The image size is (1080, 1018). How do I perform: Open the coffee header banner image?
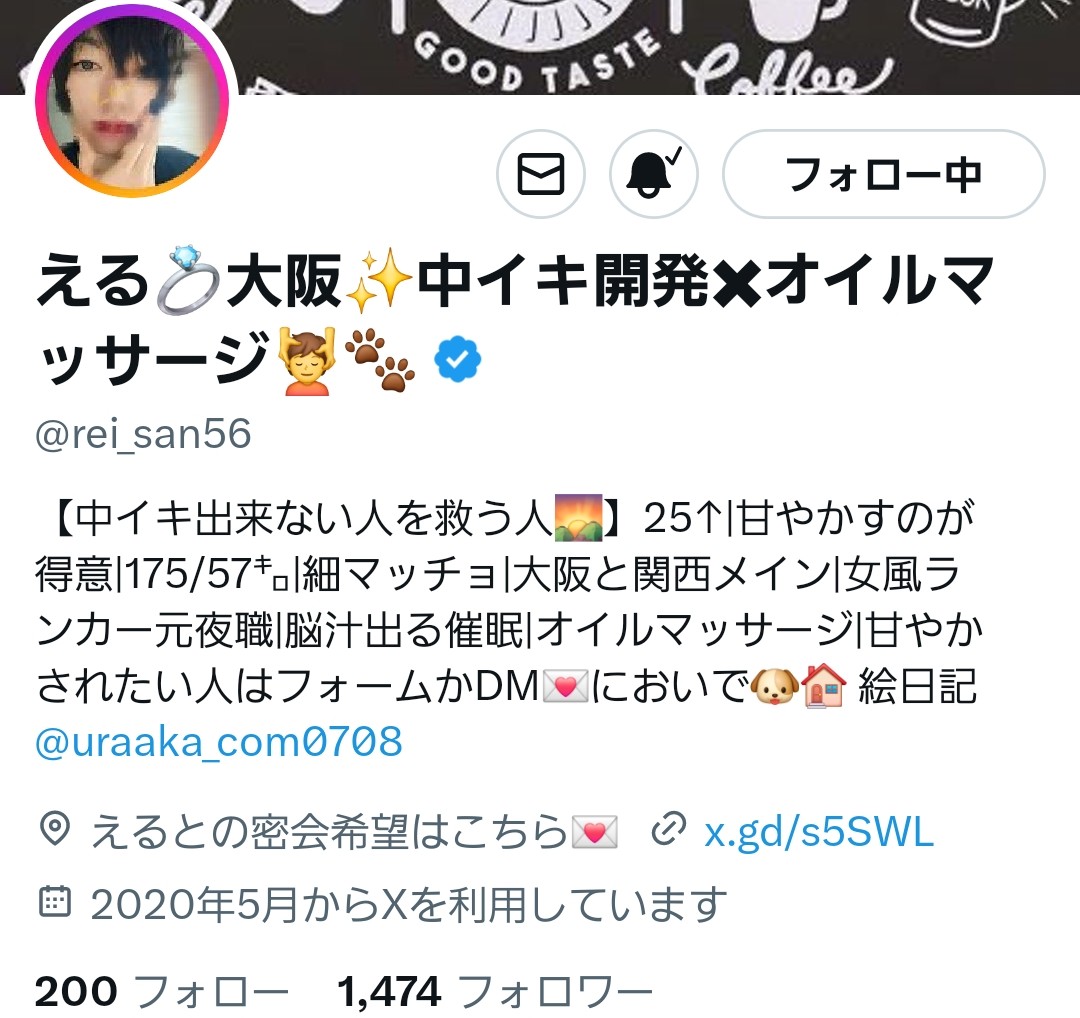650,45
